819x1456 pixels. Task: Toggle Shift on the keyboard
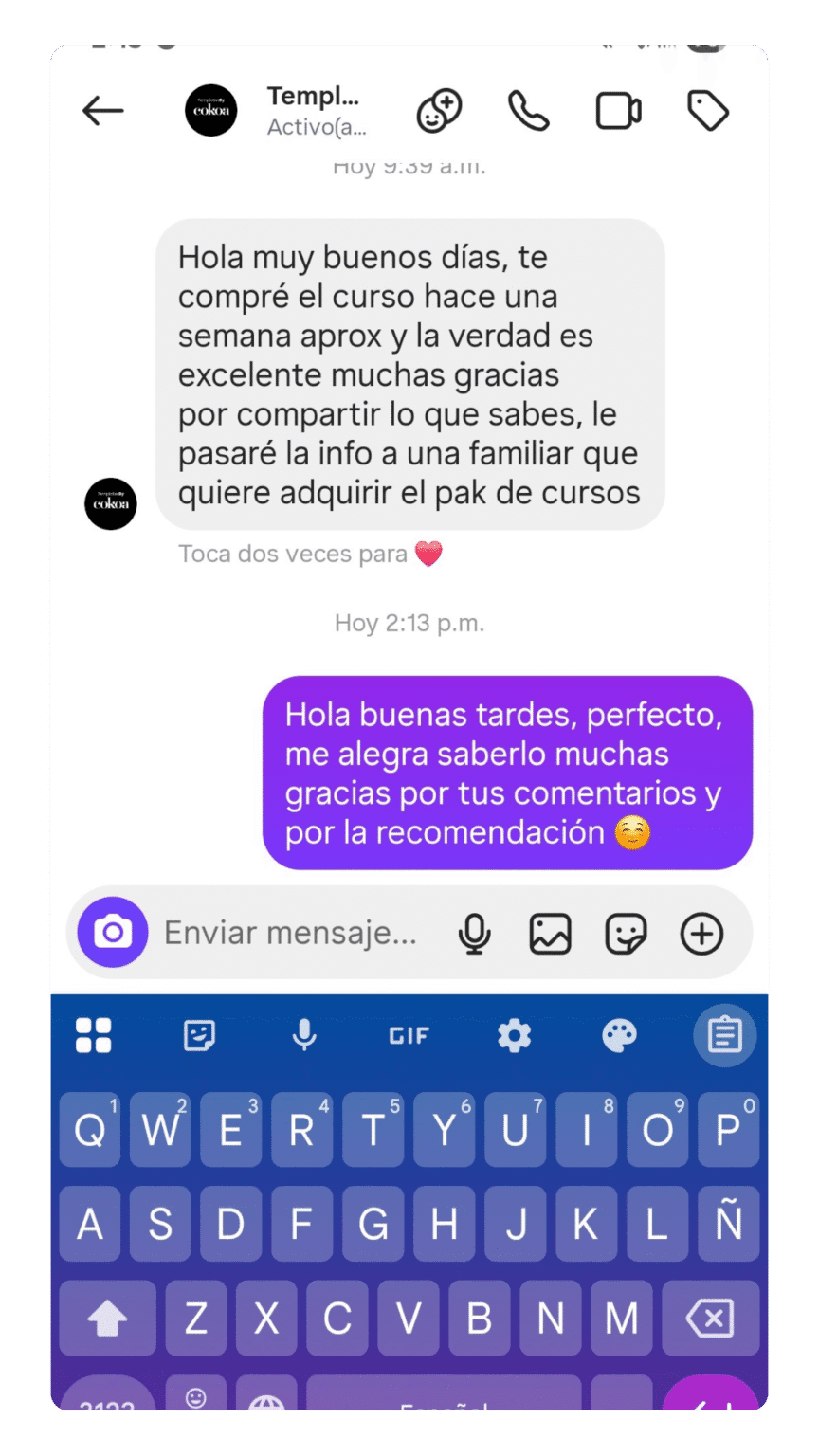click(107, 1318)
